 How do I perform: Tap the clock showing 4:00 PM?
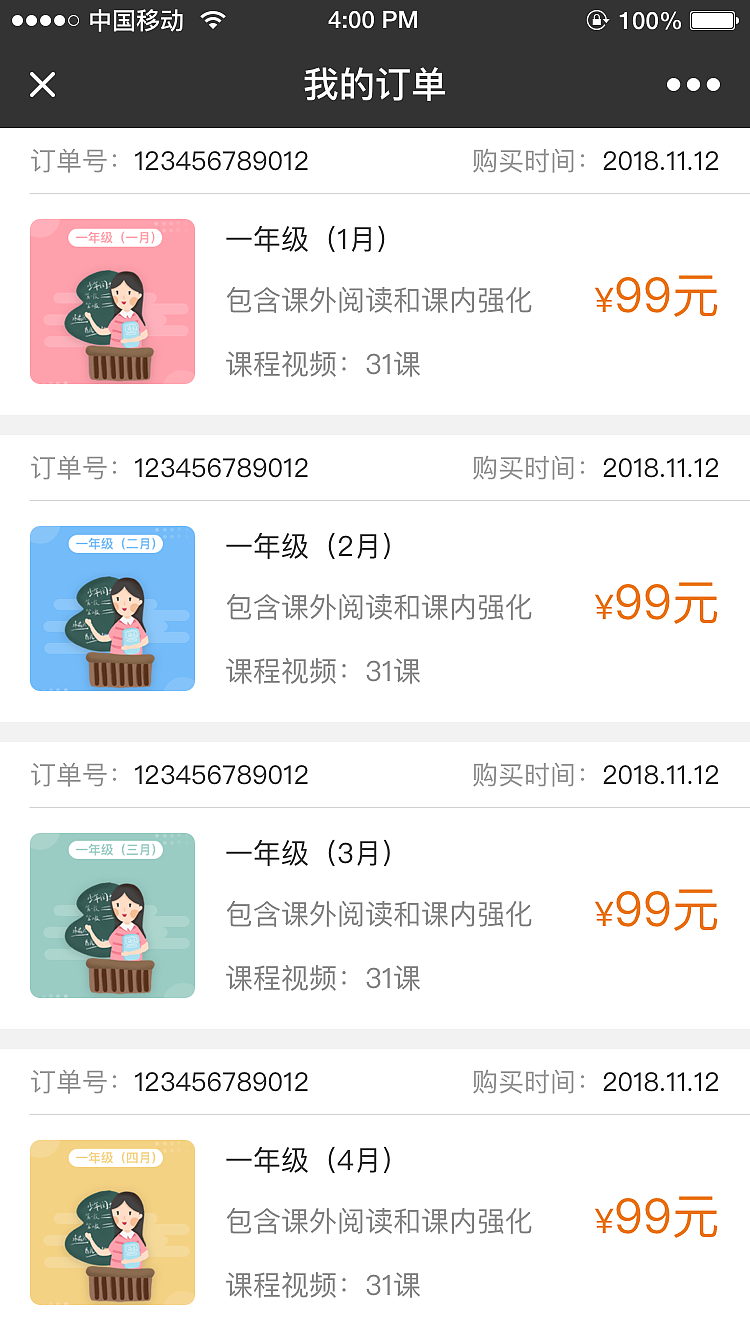[374, 19]
